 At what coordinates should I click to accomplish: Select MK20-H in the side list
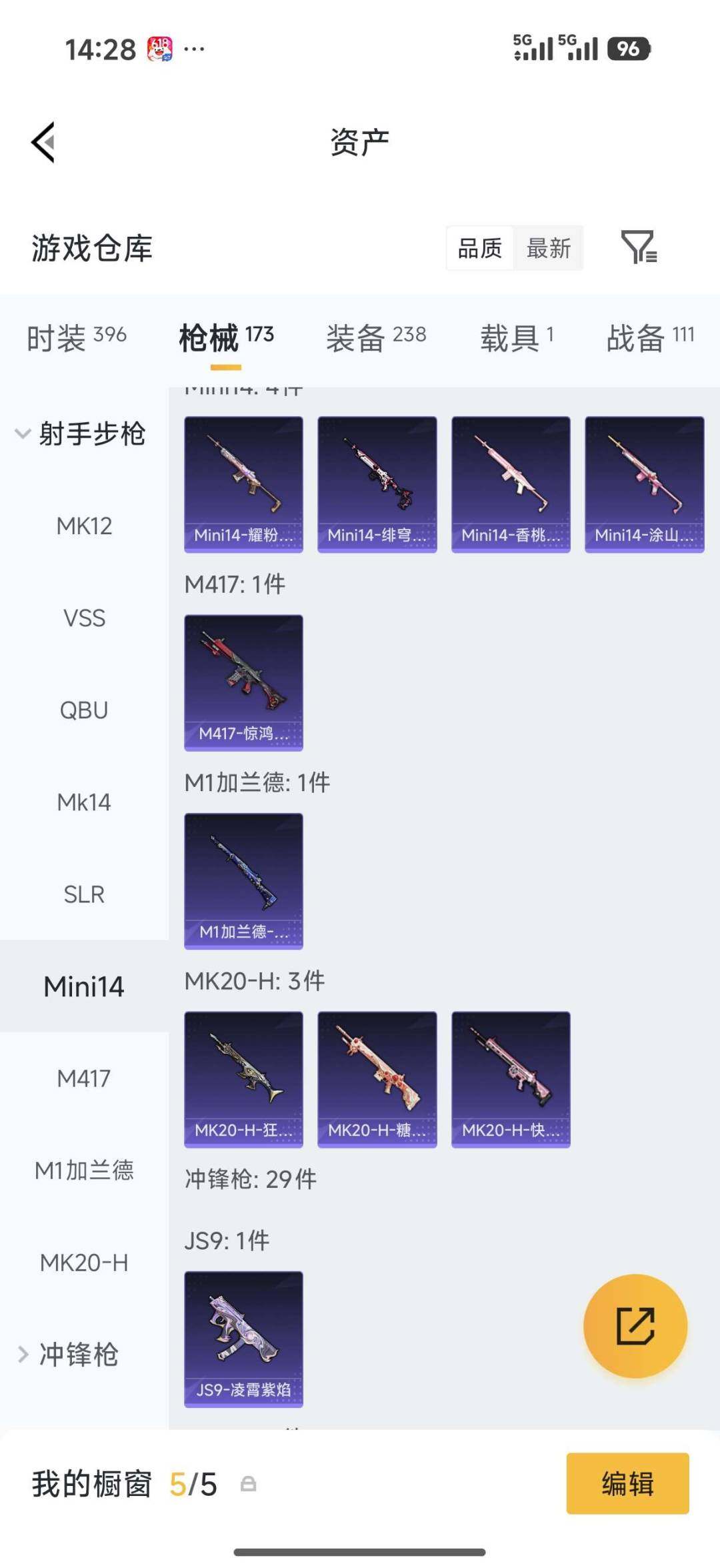[x=84, y=1262]
